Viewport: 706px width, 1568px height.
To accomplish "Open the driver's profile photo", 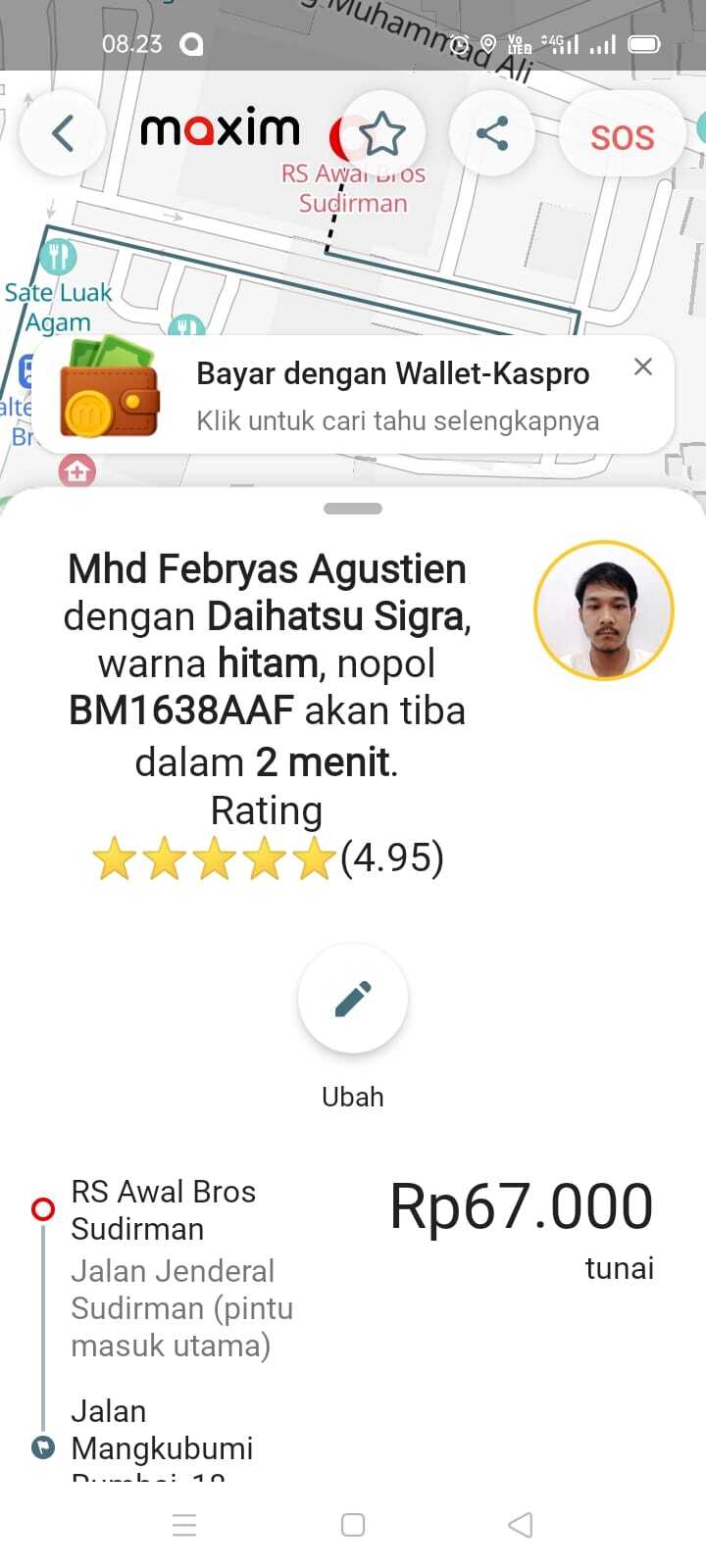I will (x=604, y=611).
